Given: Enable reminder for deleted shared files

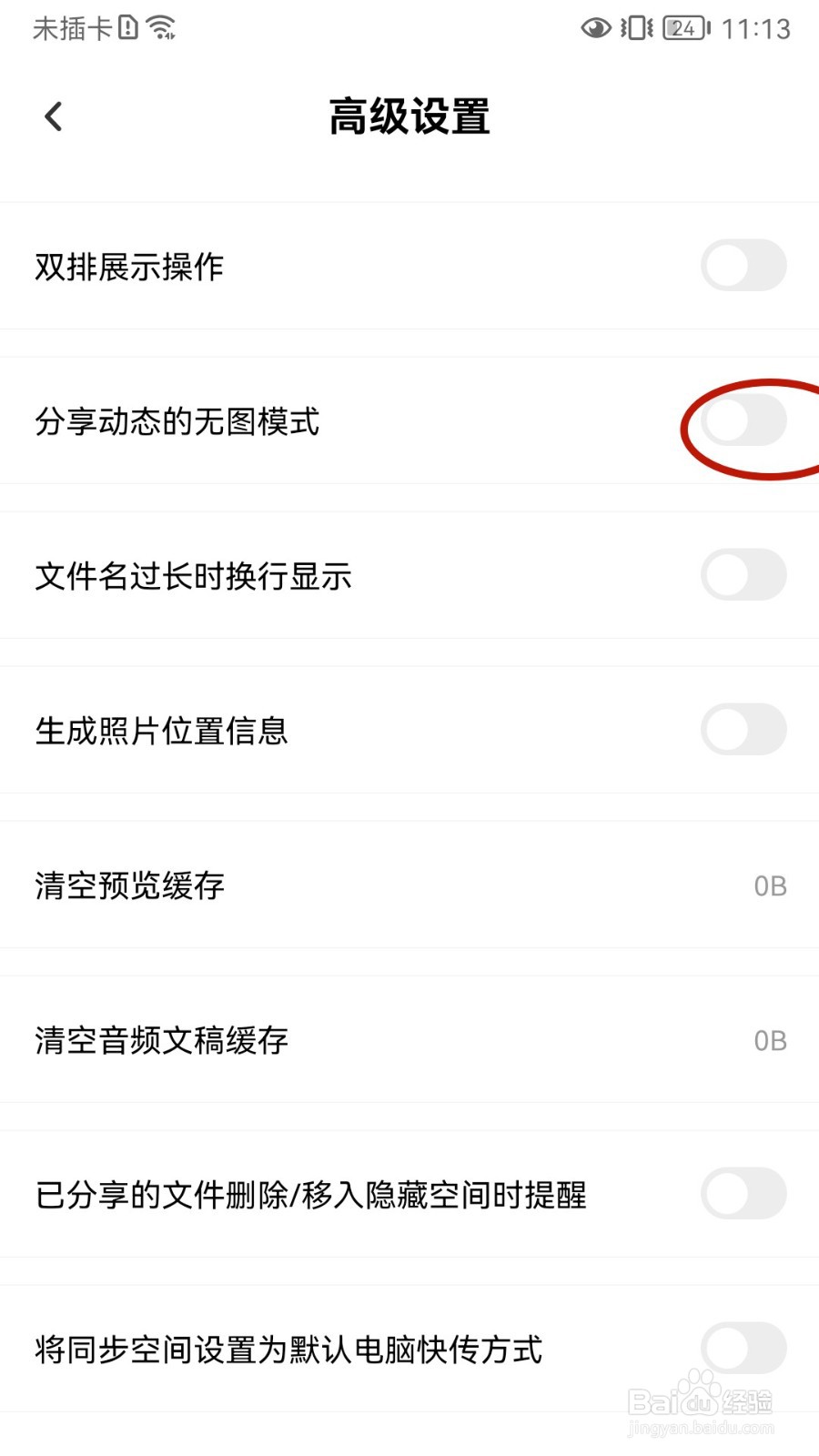Looking at the screenshot, I should (744, 1194).
